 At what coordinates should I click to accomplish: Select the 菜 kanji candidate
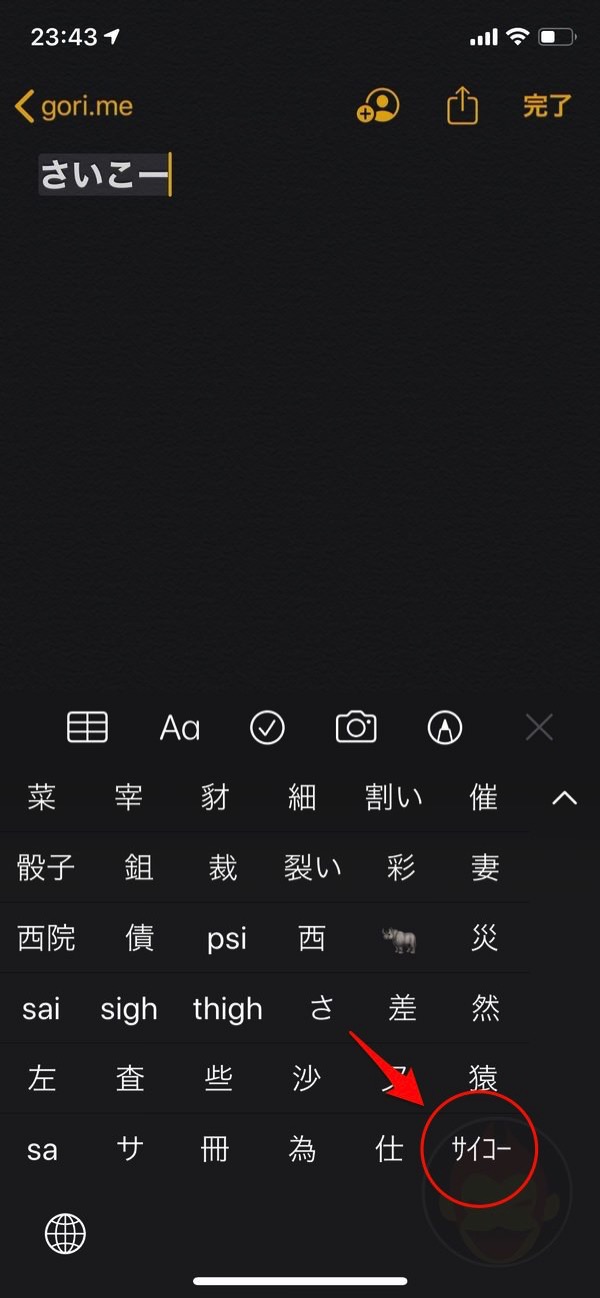pyautogui.click(x=42, y=797)
